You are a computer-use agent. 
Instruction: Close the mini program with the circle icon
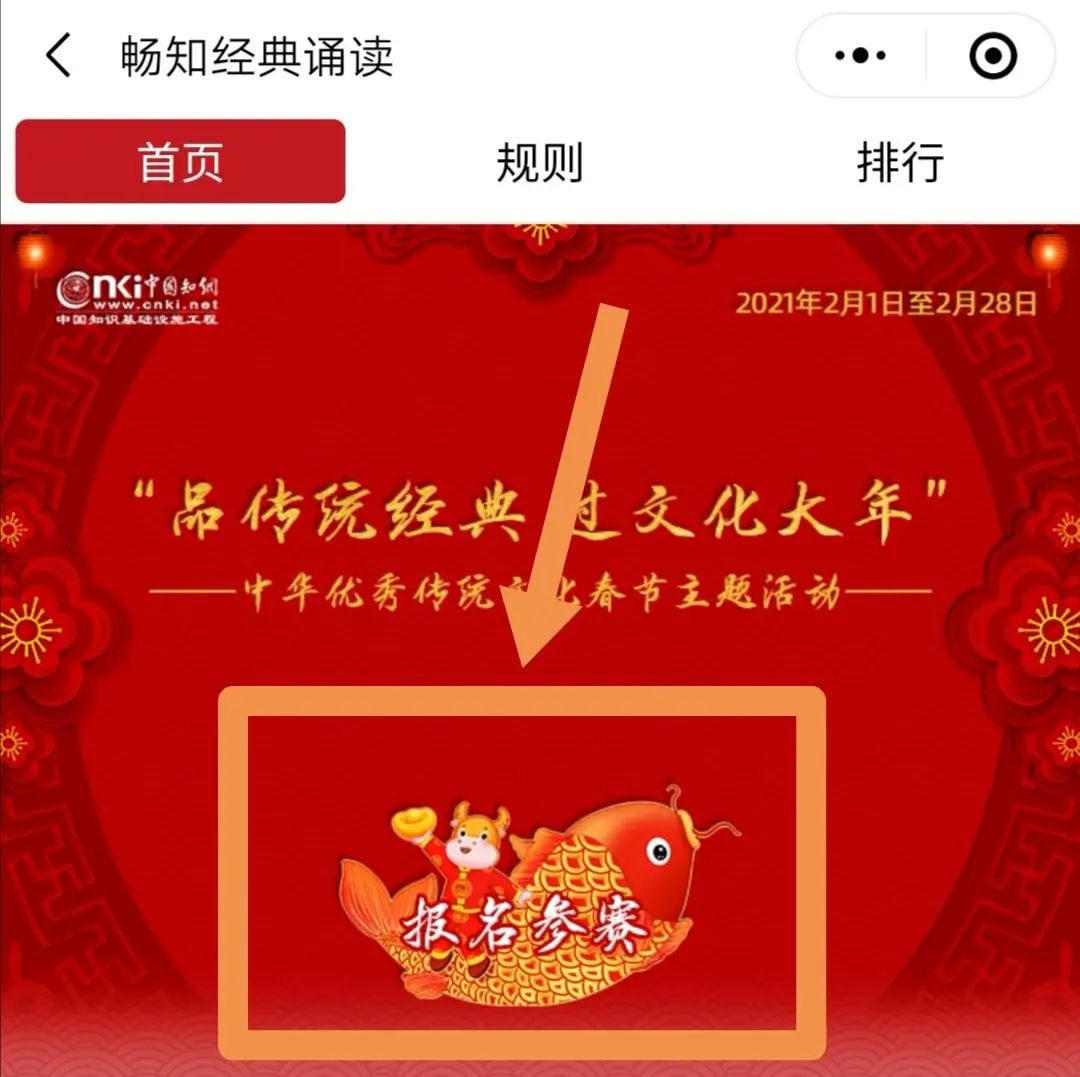pyautogui.click(x=992, y=57)
